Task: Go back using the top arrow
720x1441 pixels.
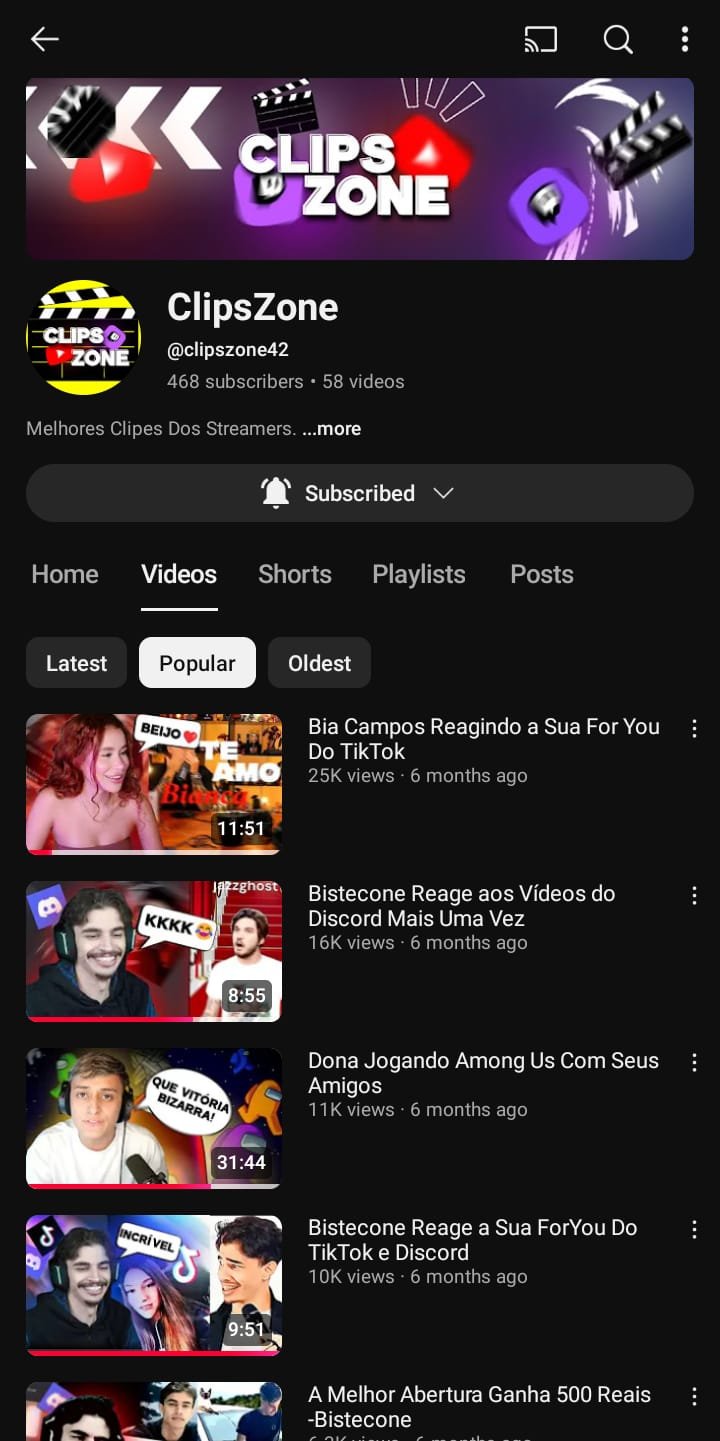Action: [45, 39]
